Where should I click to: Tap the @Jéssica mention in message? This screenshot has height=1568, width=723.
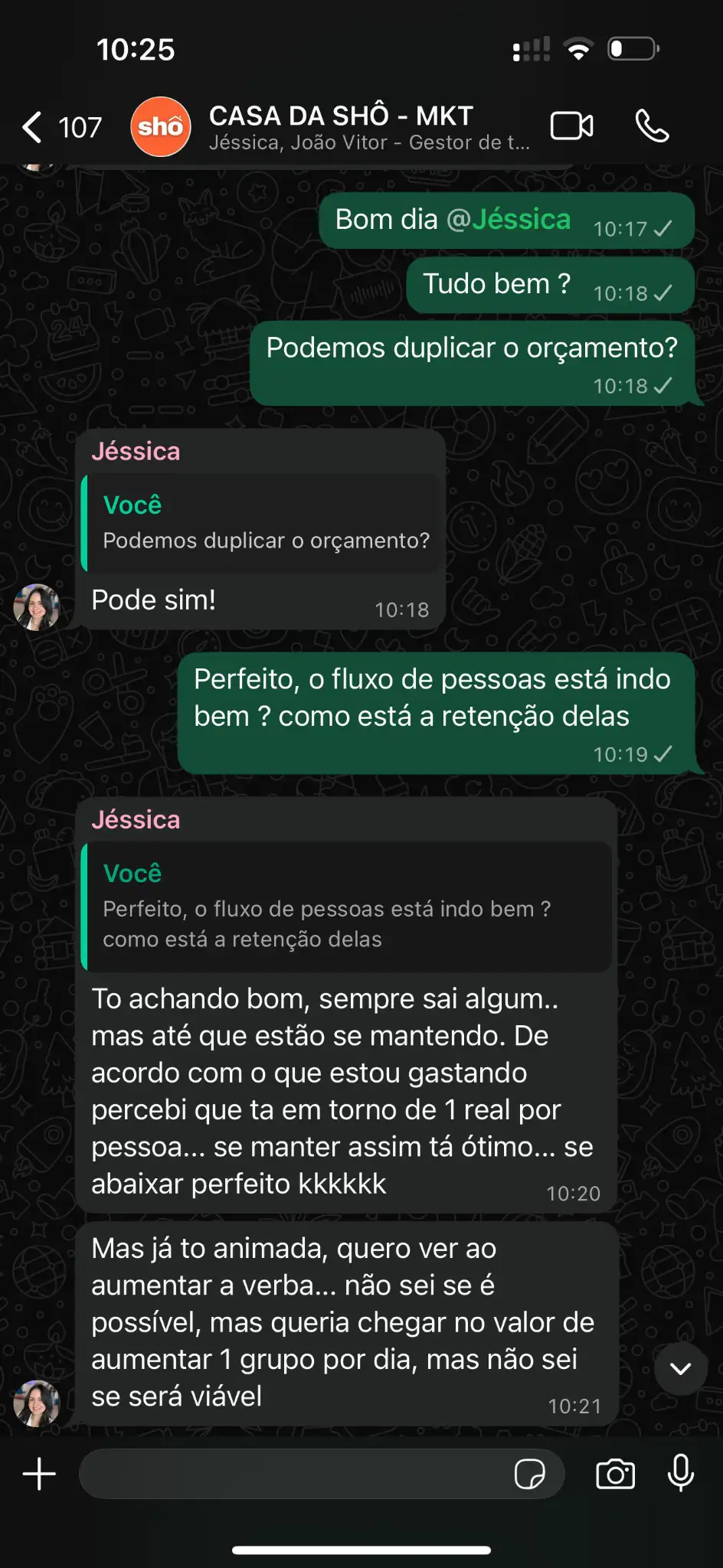click(509, 220)
